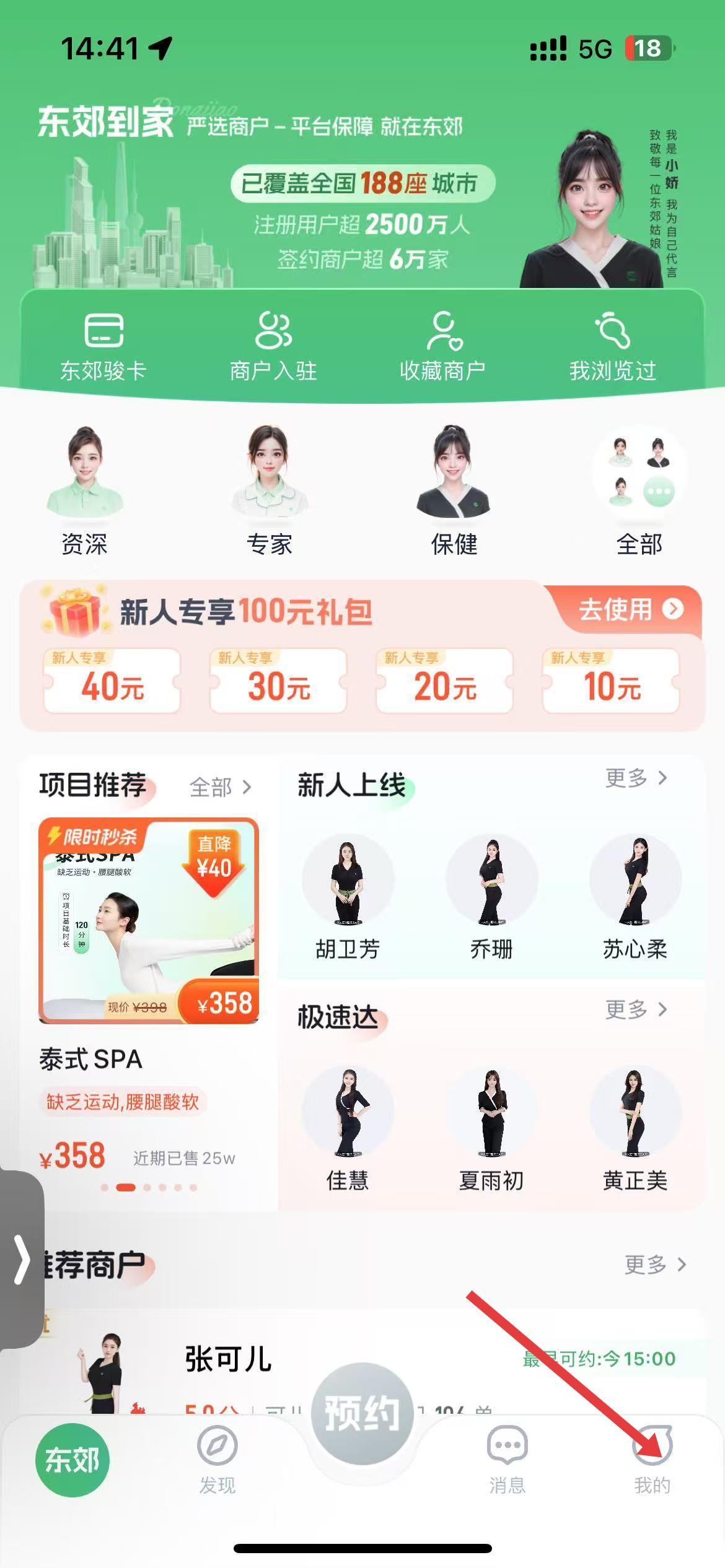
Task: Select the 保健 category
Action: (454, 489)
